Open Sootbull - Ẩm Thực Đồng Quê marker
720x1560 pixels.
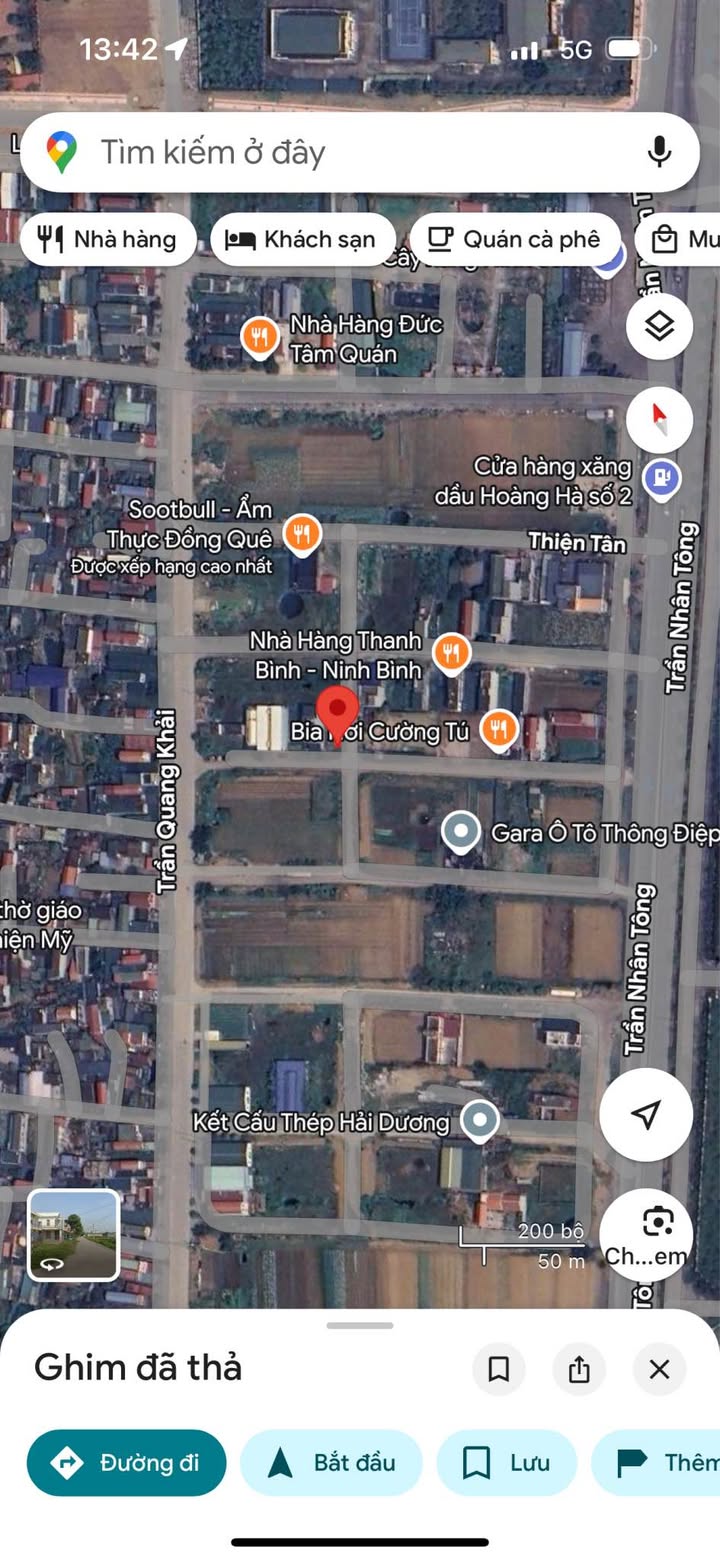[301, 534]
